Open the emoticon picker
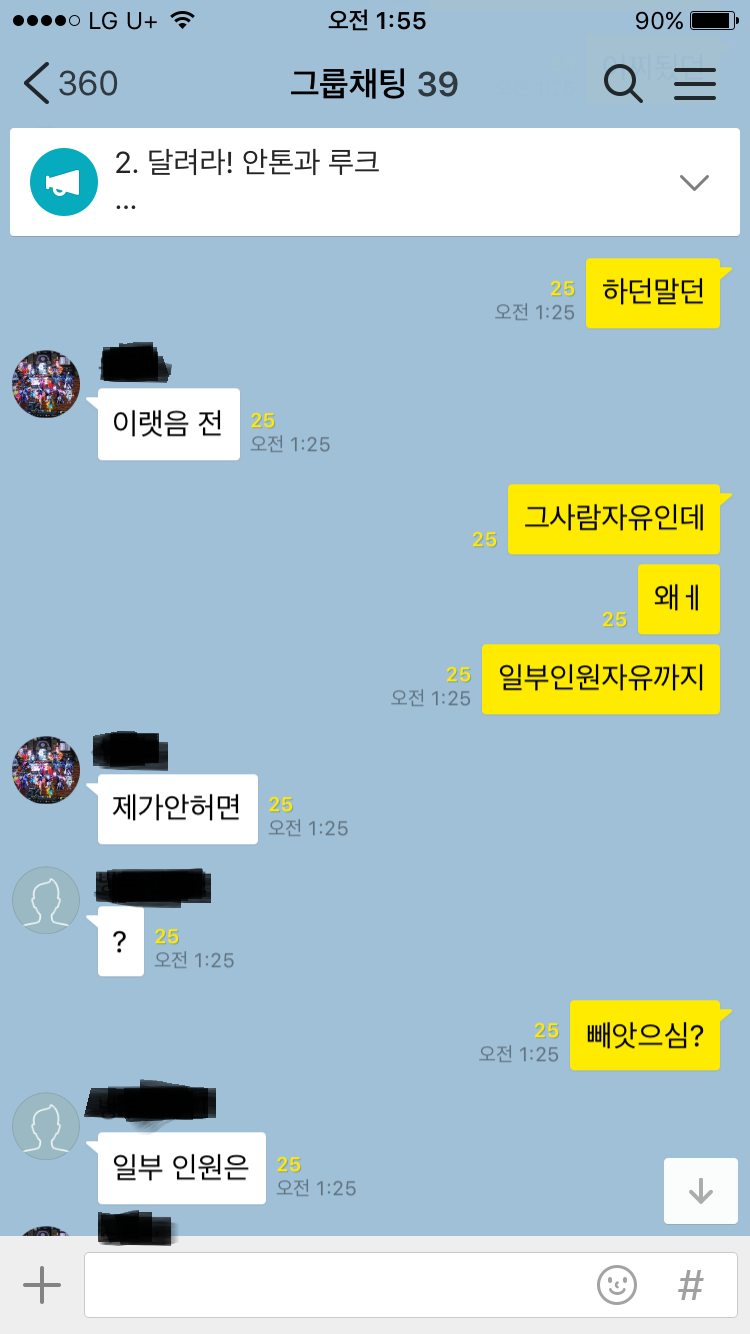Viewport: 750px width, 1334px height. pyautogui.click(x=617, y=1284)
